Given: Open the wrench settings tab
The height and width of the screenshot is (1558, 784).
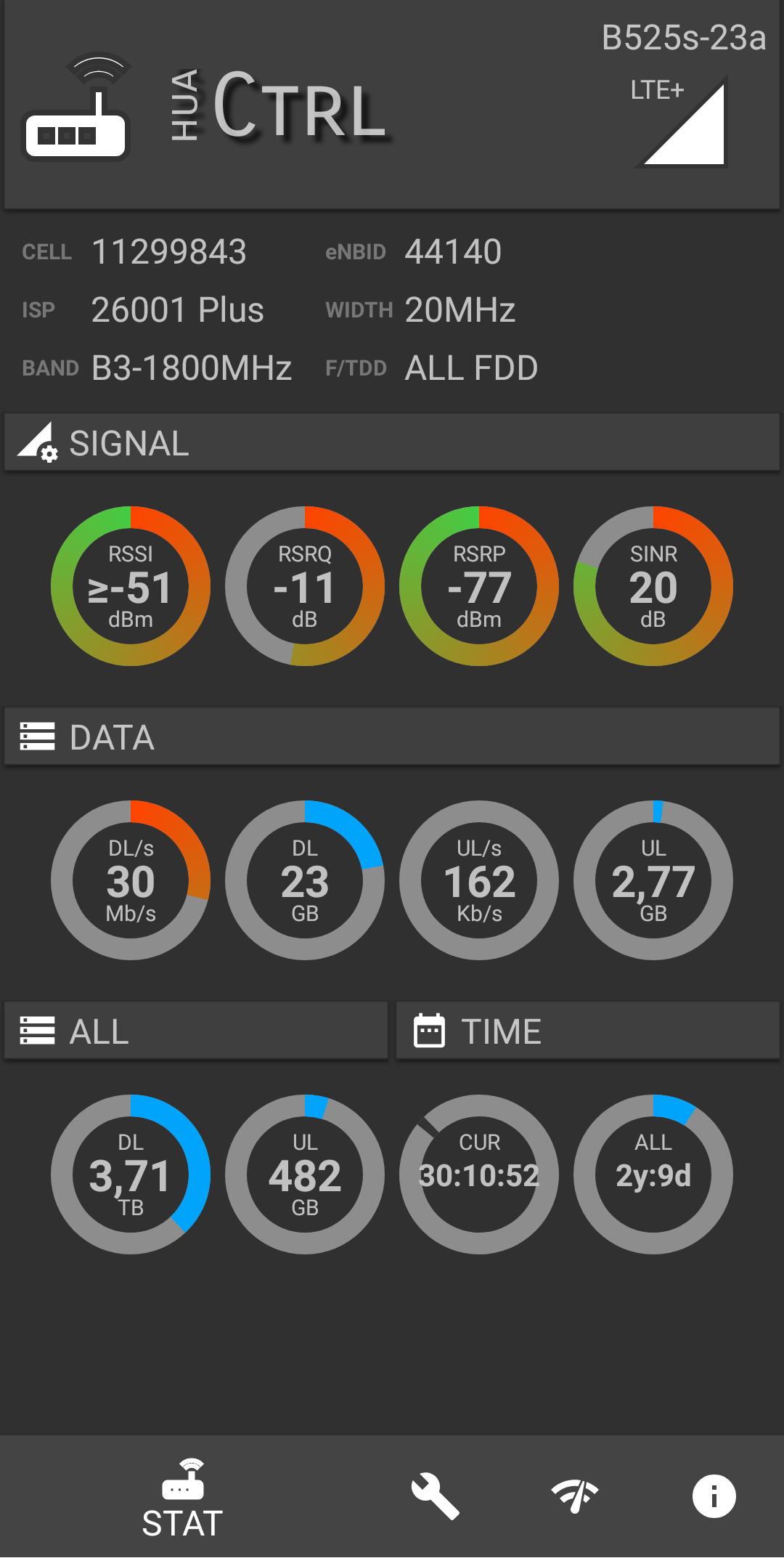Looking at the screenshot, I should point(435,1496).
